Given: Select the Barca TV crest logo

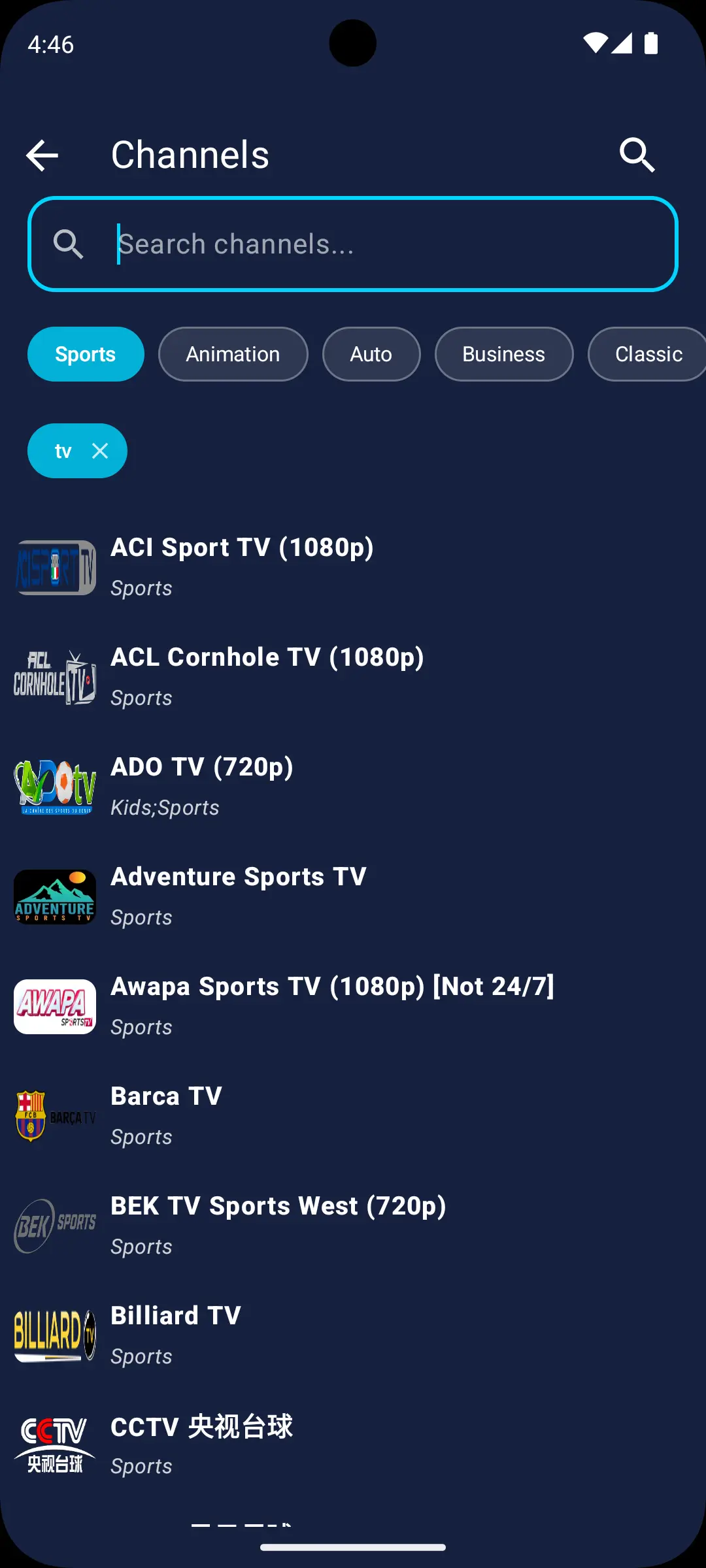Looking at the screenshot, I should 54,1116.
